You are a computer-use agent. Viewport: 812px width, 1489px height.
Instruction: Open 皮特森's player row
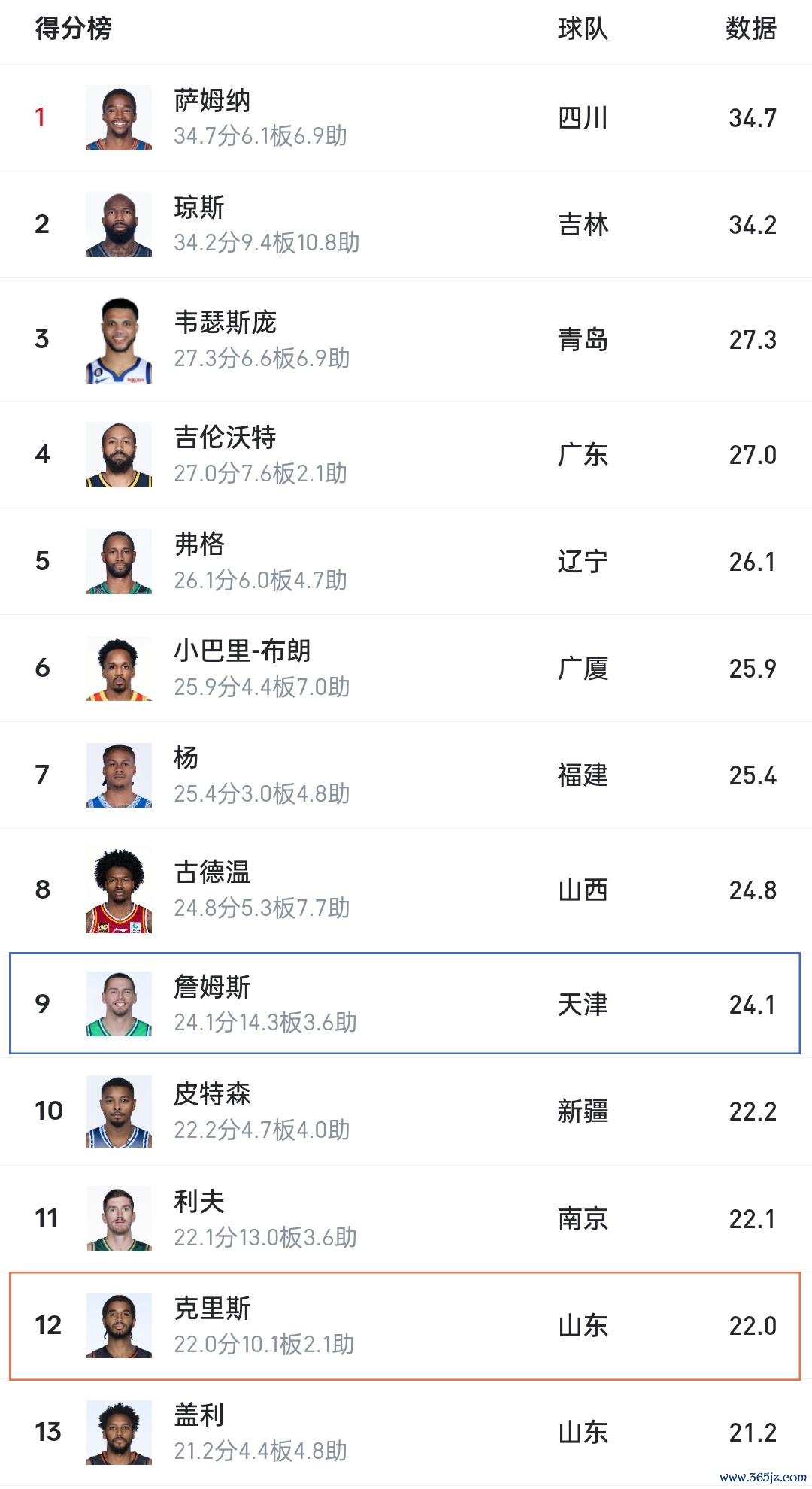(406, 1111)
